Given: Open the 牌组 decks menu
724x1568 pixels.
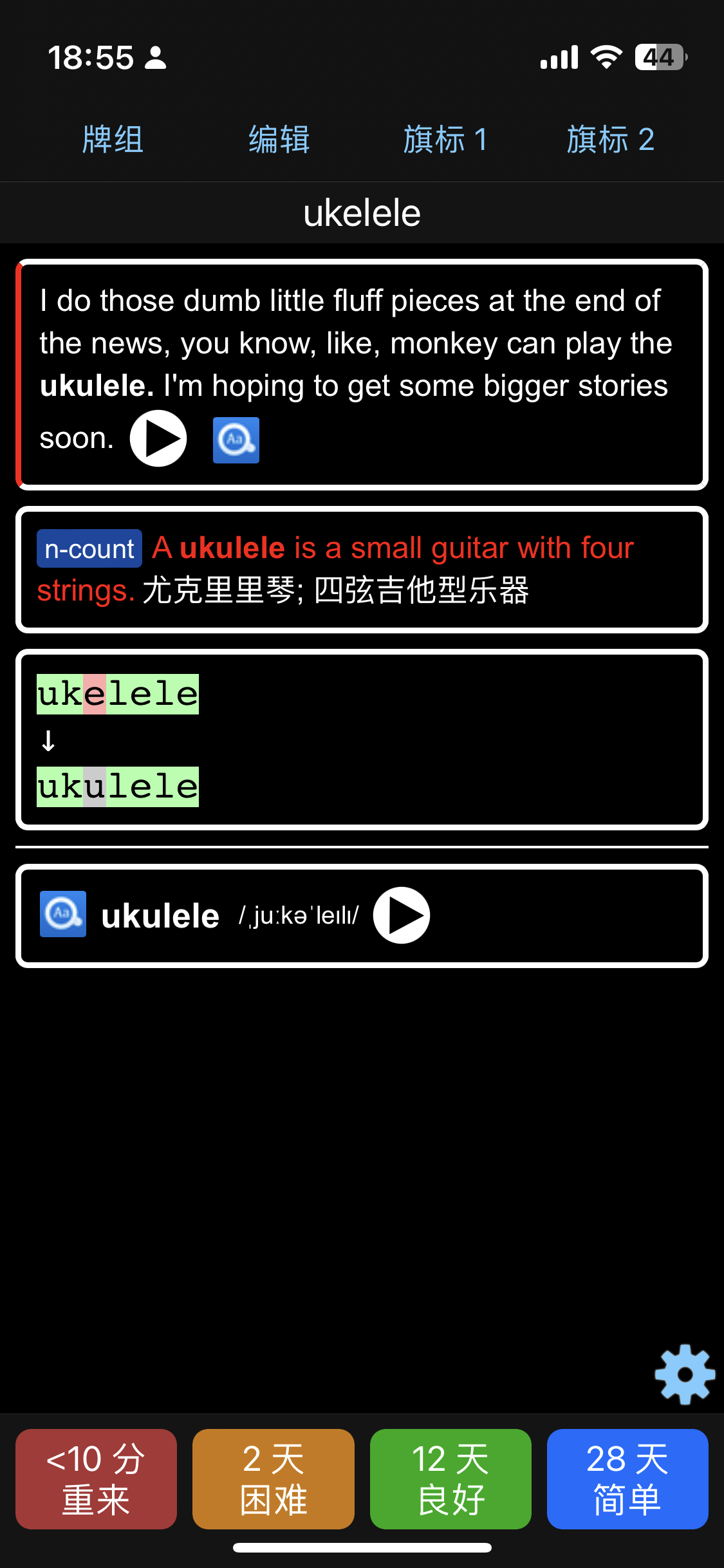Looking at the screenshot, I should [113, 140].
